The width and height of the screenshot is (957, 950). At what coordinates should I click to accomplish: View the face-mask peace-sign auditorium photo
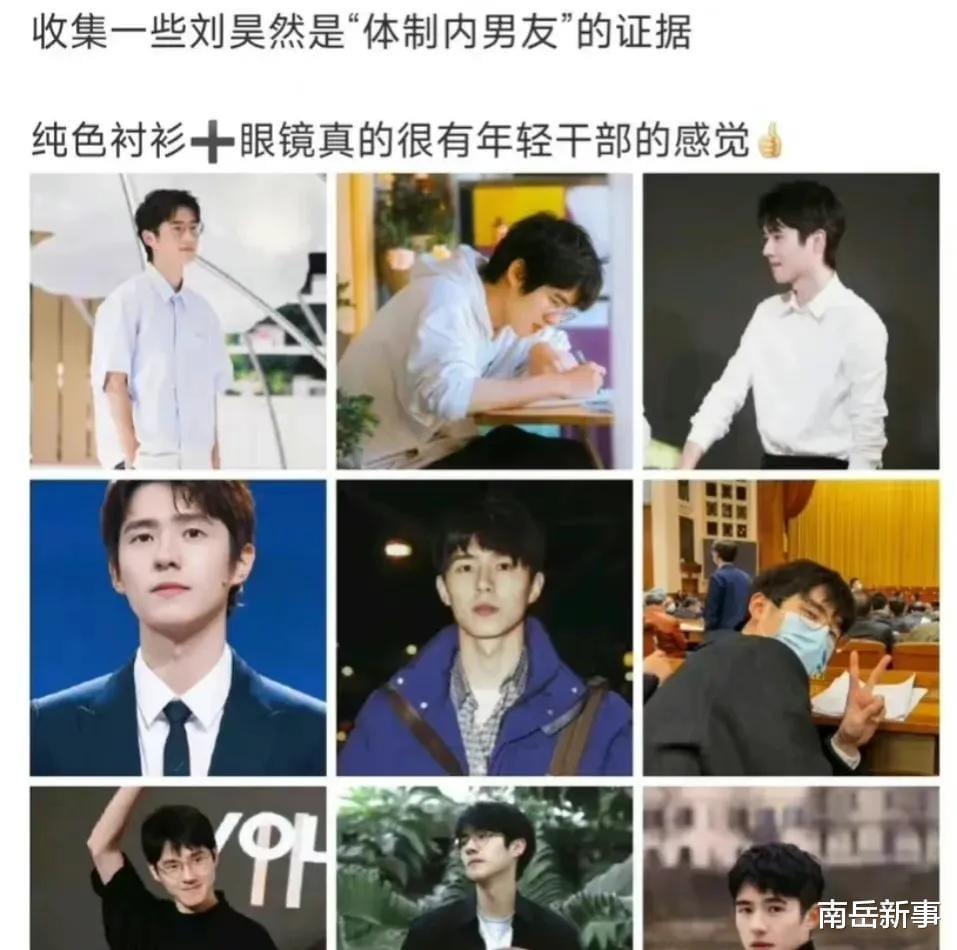tap(790, 627)
